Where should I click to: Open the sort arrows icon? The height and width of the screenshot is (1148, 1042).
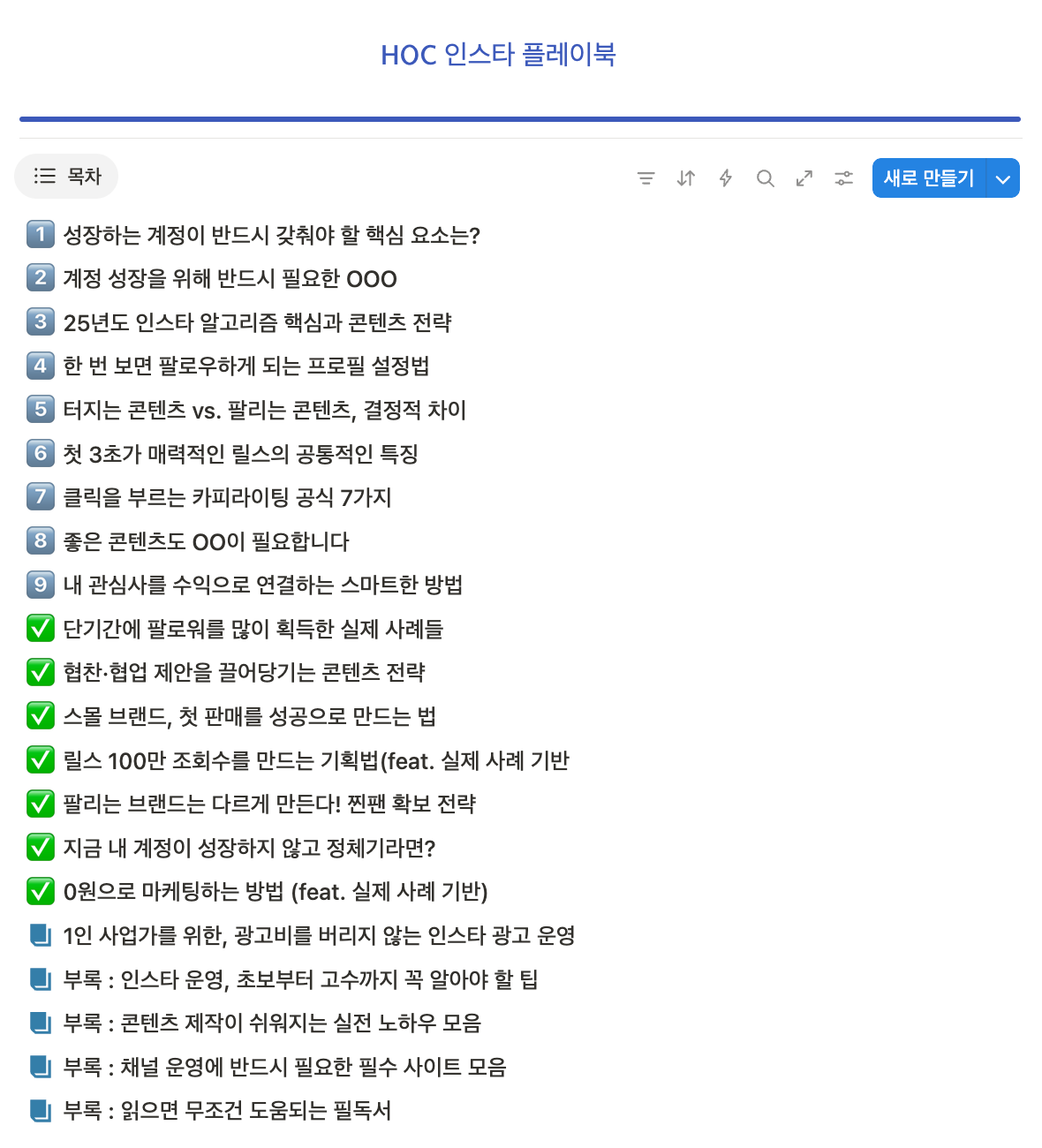686,178
